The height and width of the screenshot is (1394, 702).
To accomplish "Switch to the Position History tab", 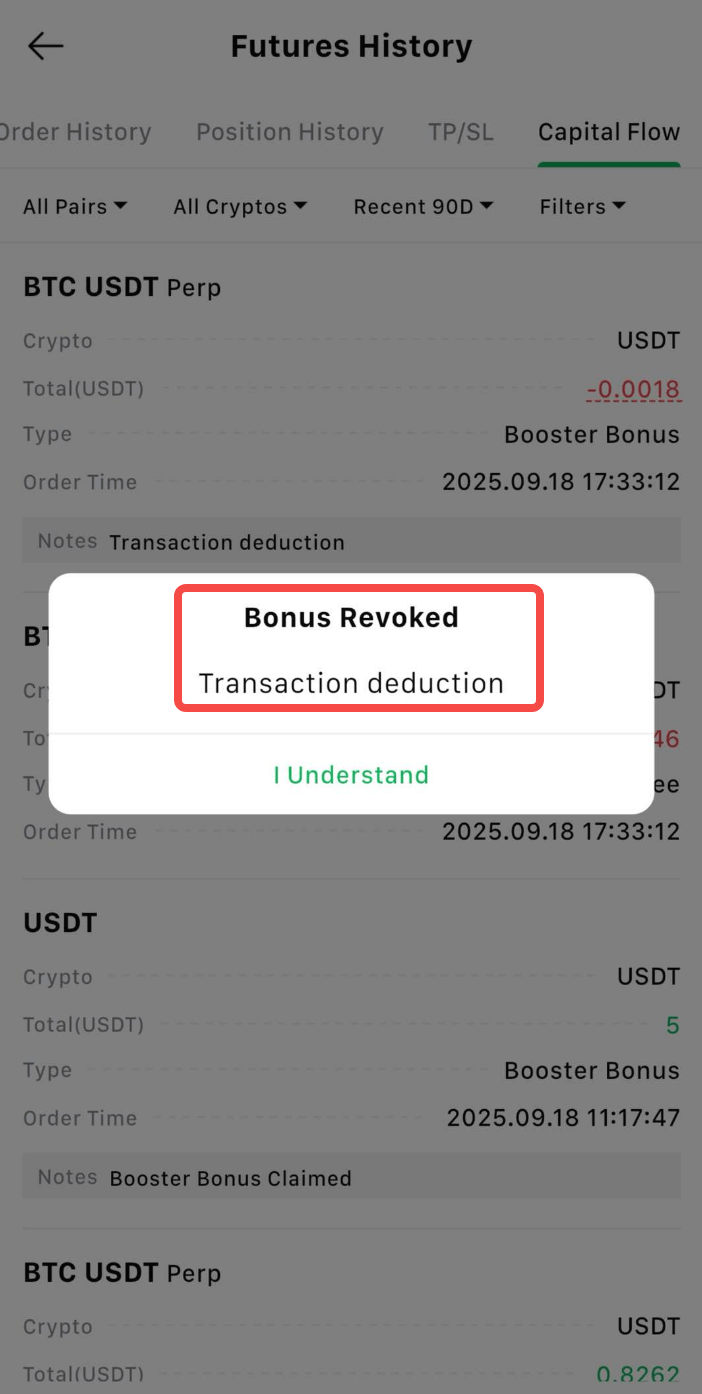I will [x=290, y=132].
